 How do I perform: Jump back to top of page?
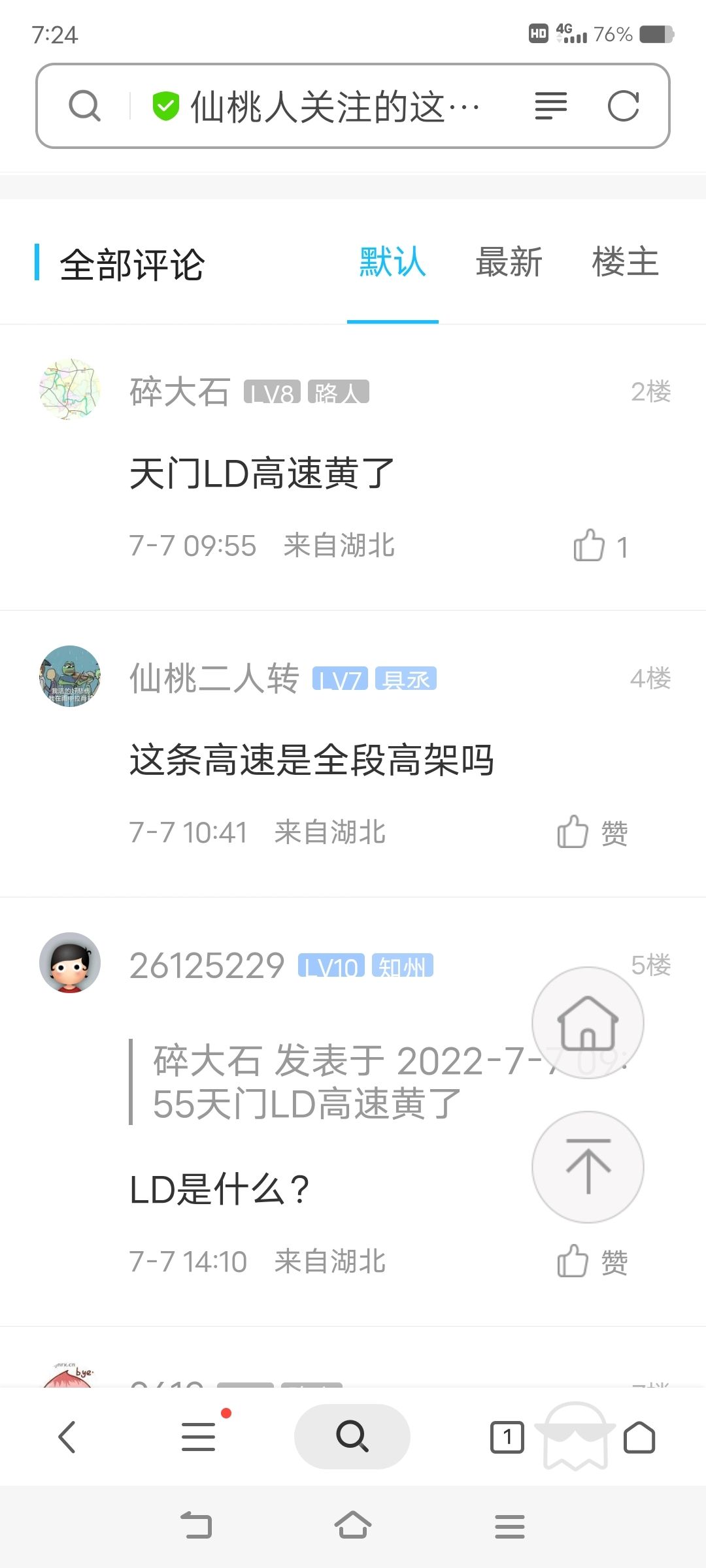pos(588,1167)
